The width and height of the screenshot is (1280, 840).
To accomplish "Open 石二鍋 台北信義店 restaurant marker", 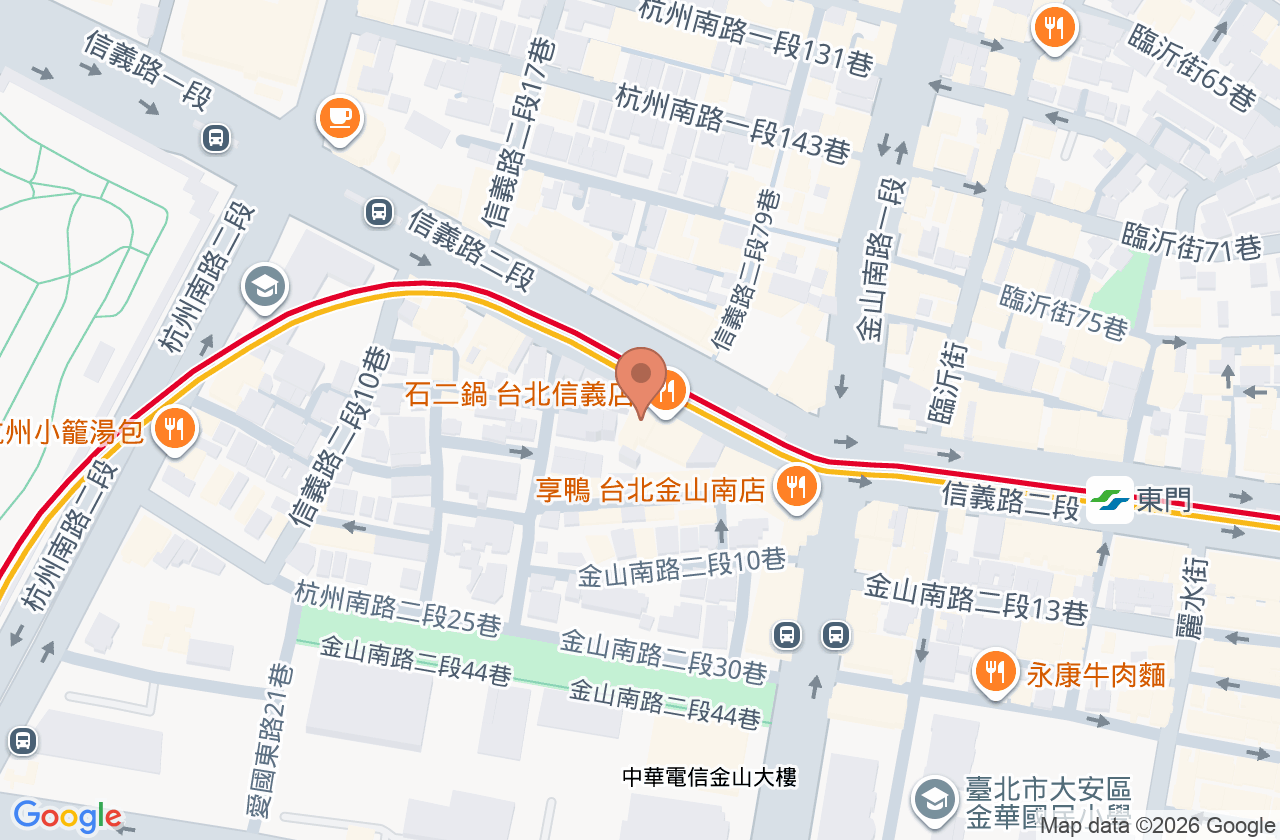I will [x=668, y=392].
